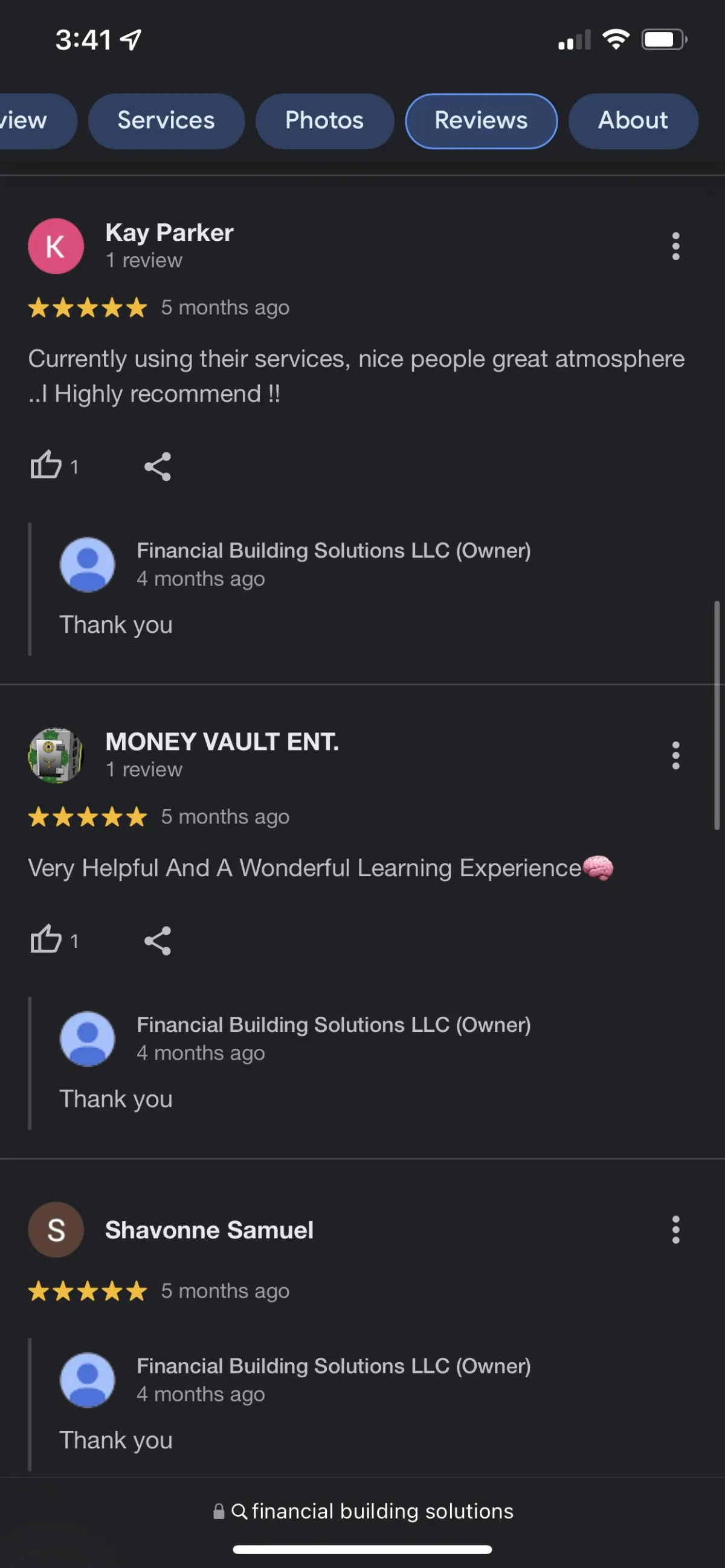Switch to the Services tab
This screenshot has height=1568, width=725.
(x=166, y=121)
